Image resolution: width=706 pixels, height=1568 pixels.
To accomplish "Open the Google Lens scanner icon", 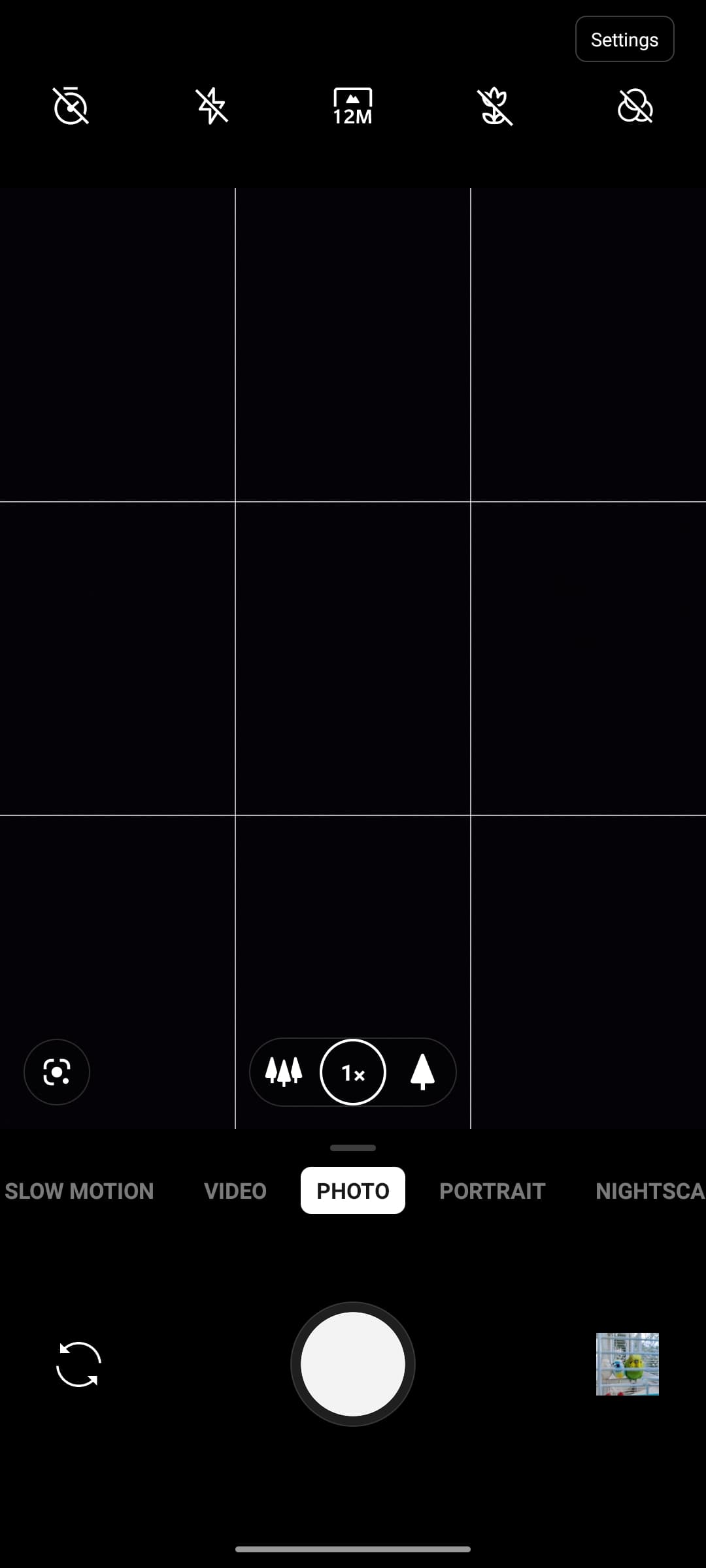I will click(x=57, y=1072).
